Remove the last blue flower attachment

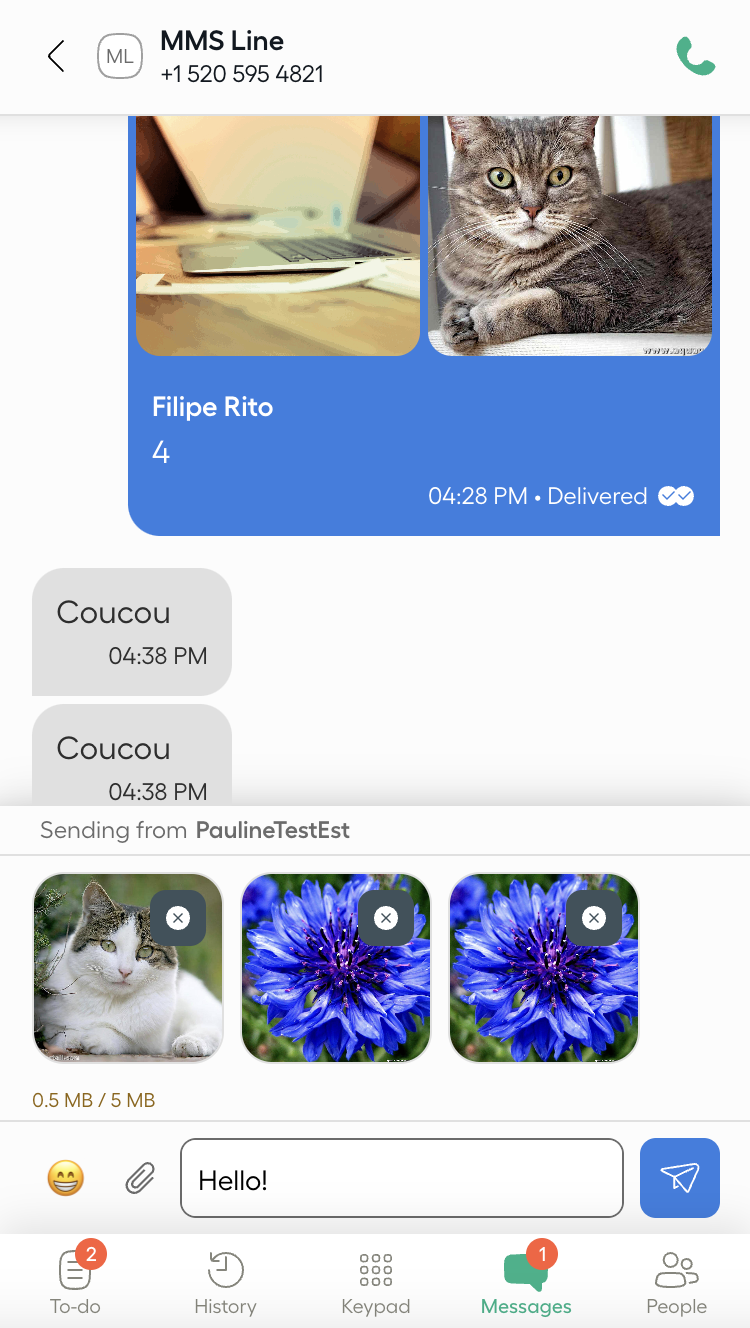[594, 918]
